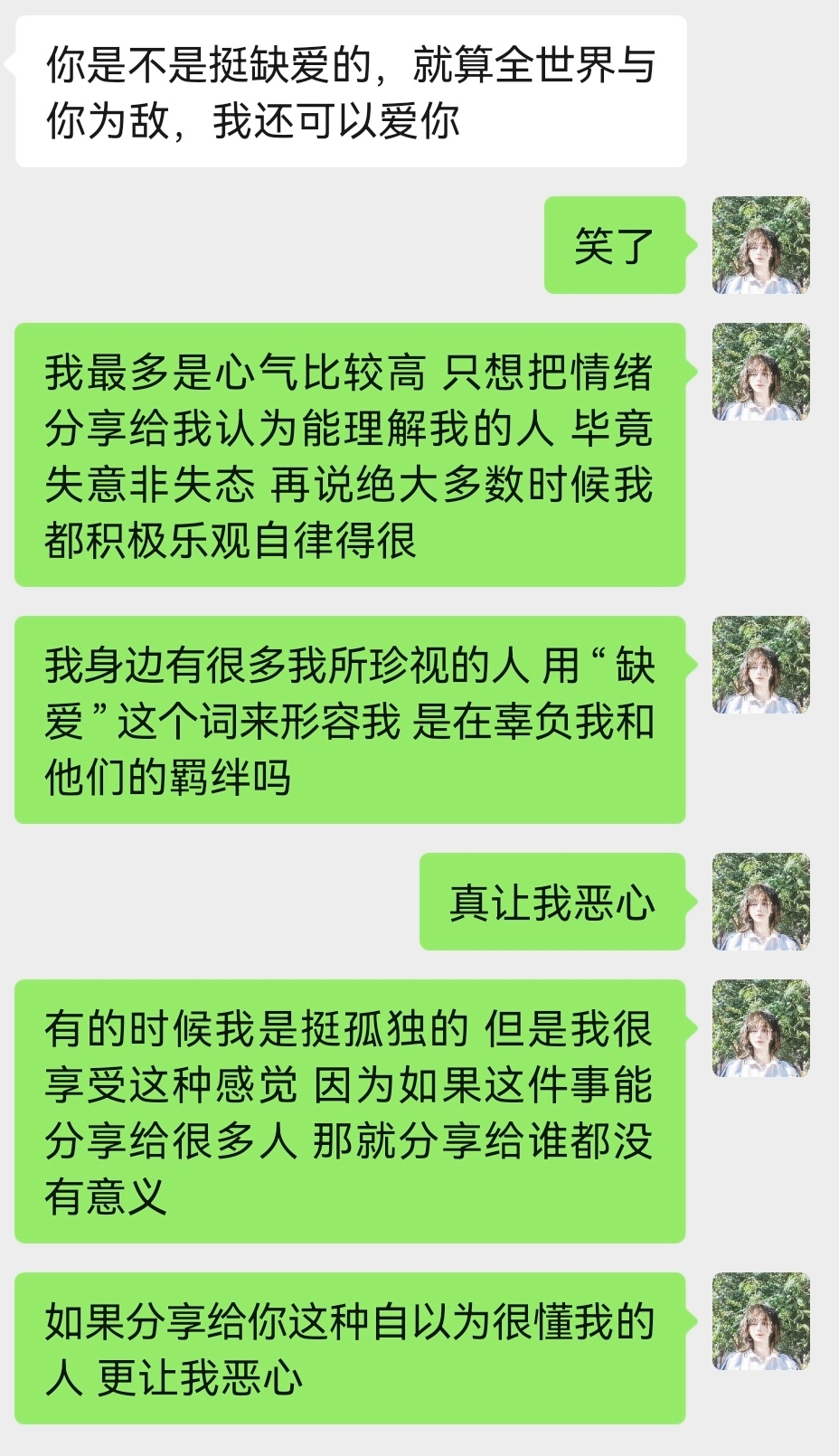The height and width of the screenshot is (1456, 839).
Task: Tap avatar beside "如果分享给你这种" message
Action: point(760,1321)
